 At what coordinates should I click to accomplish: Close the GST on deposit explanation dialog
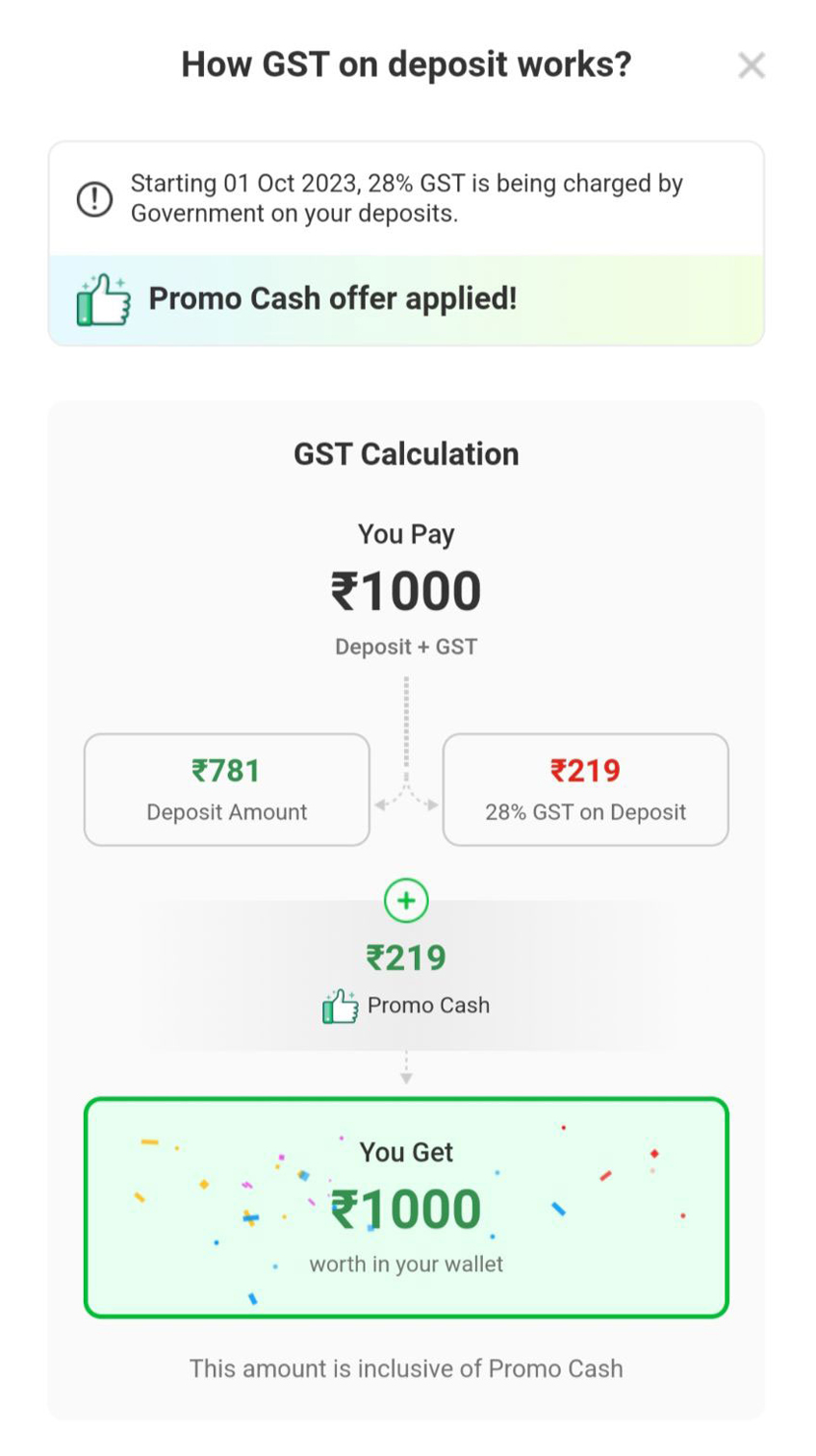(x=751, y=65)
